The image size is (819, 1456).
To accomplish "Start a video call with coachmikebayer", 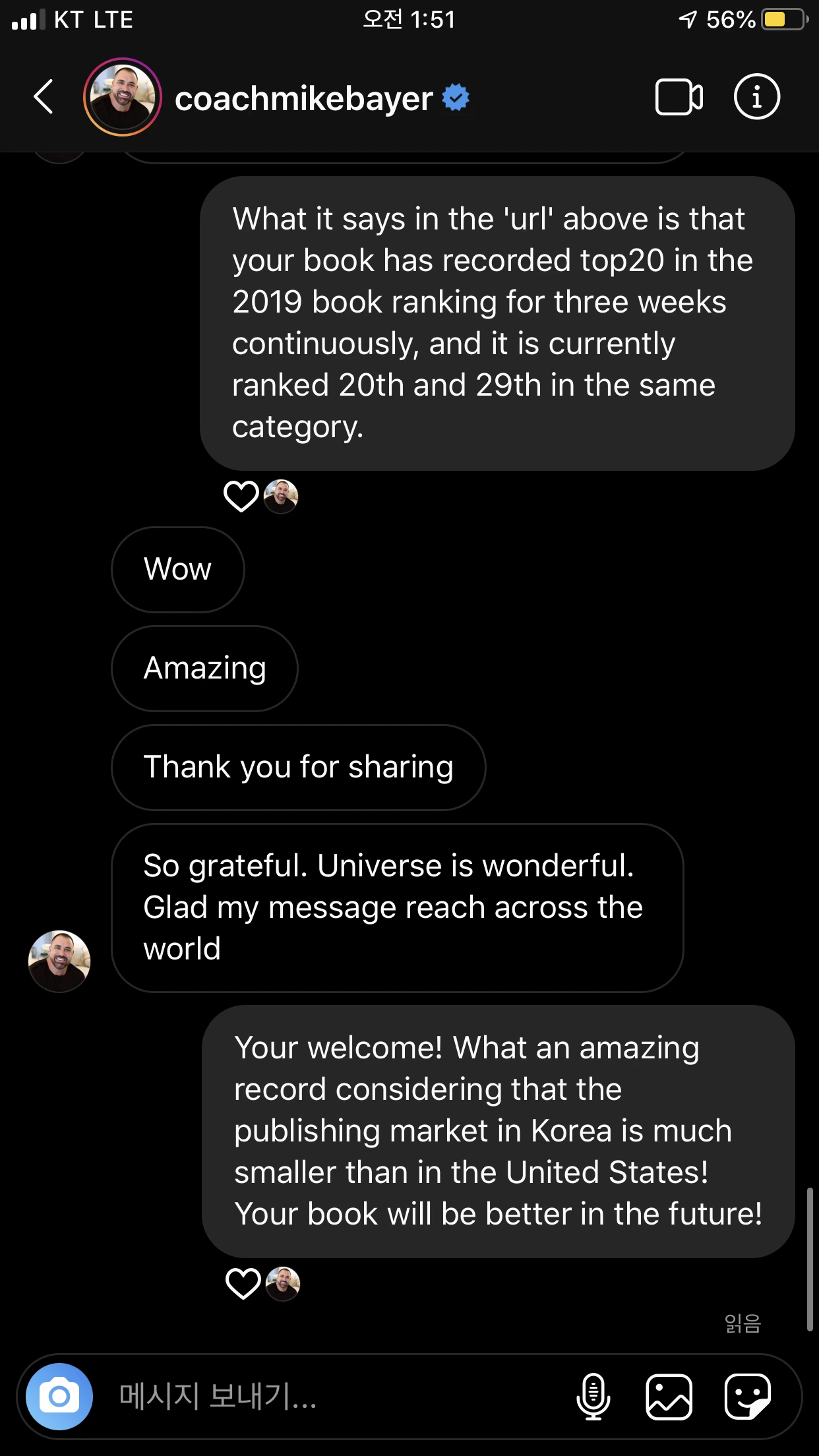I will 679,98.
